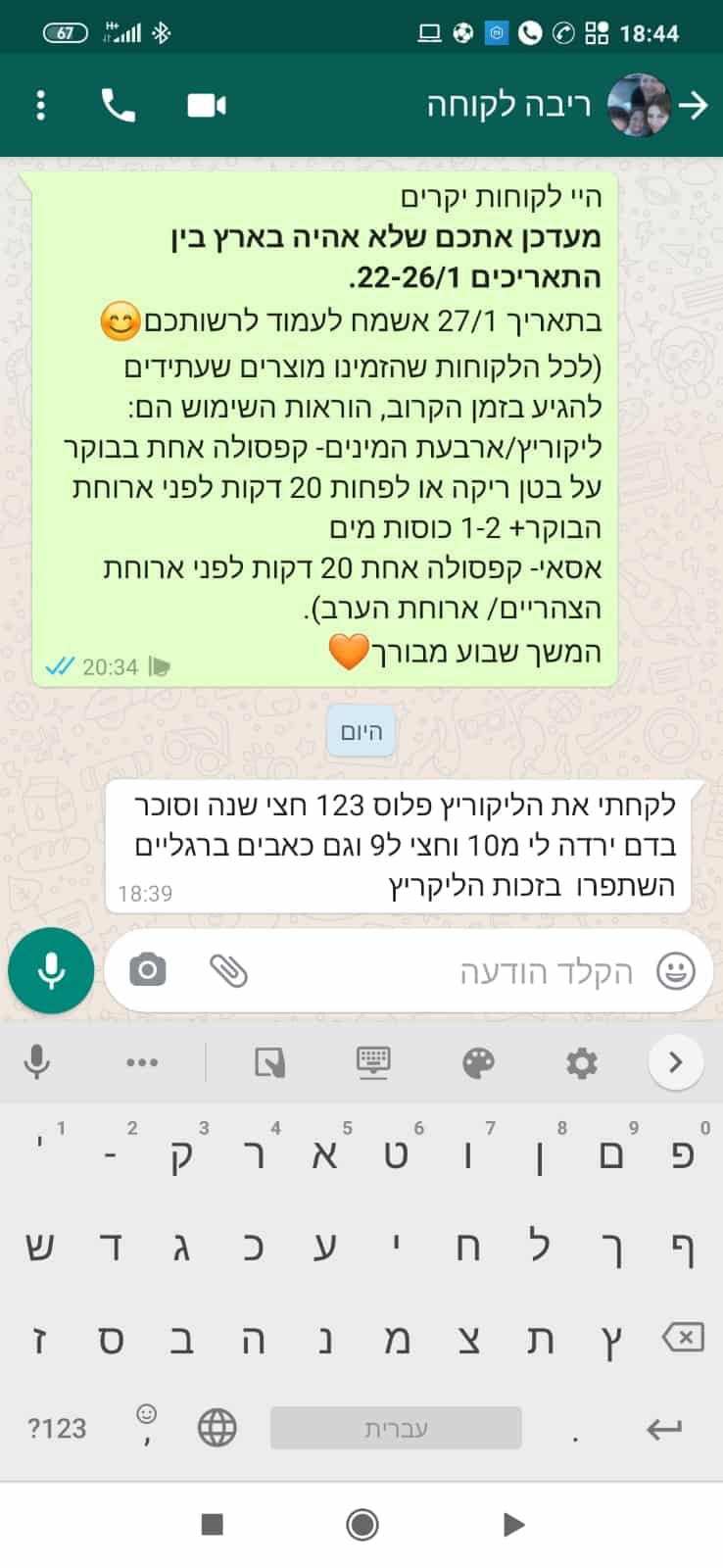723x1568 pixels.
Task: Open the keyboard hide/resize option
Action: click(372, 1062)
